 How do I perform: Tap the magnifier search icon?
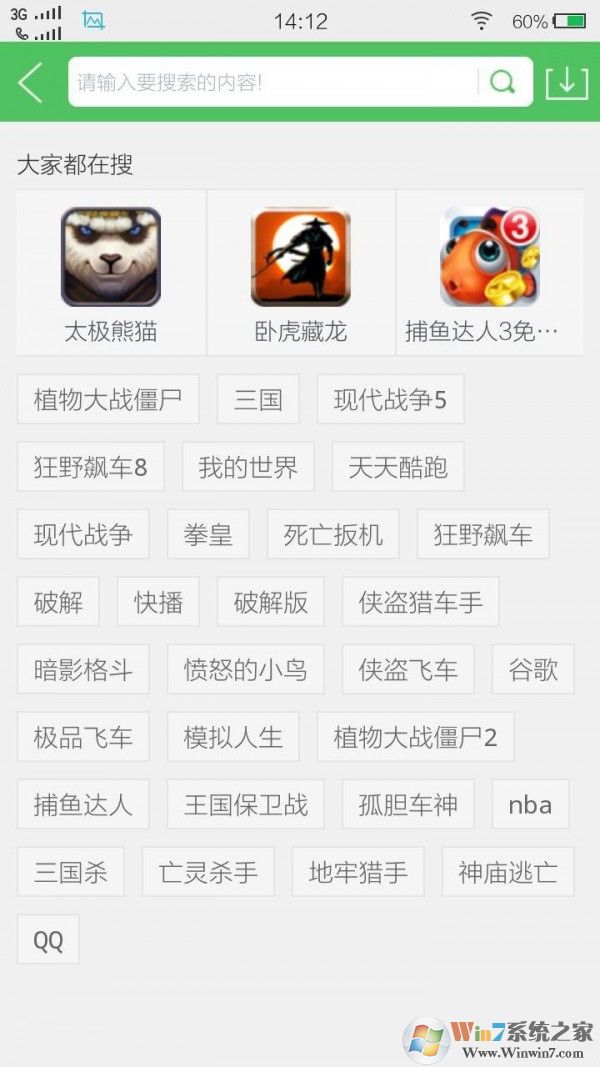click(x=503, y=82)
